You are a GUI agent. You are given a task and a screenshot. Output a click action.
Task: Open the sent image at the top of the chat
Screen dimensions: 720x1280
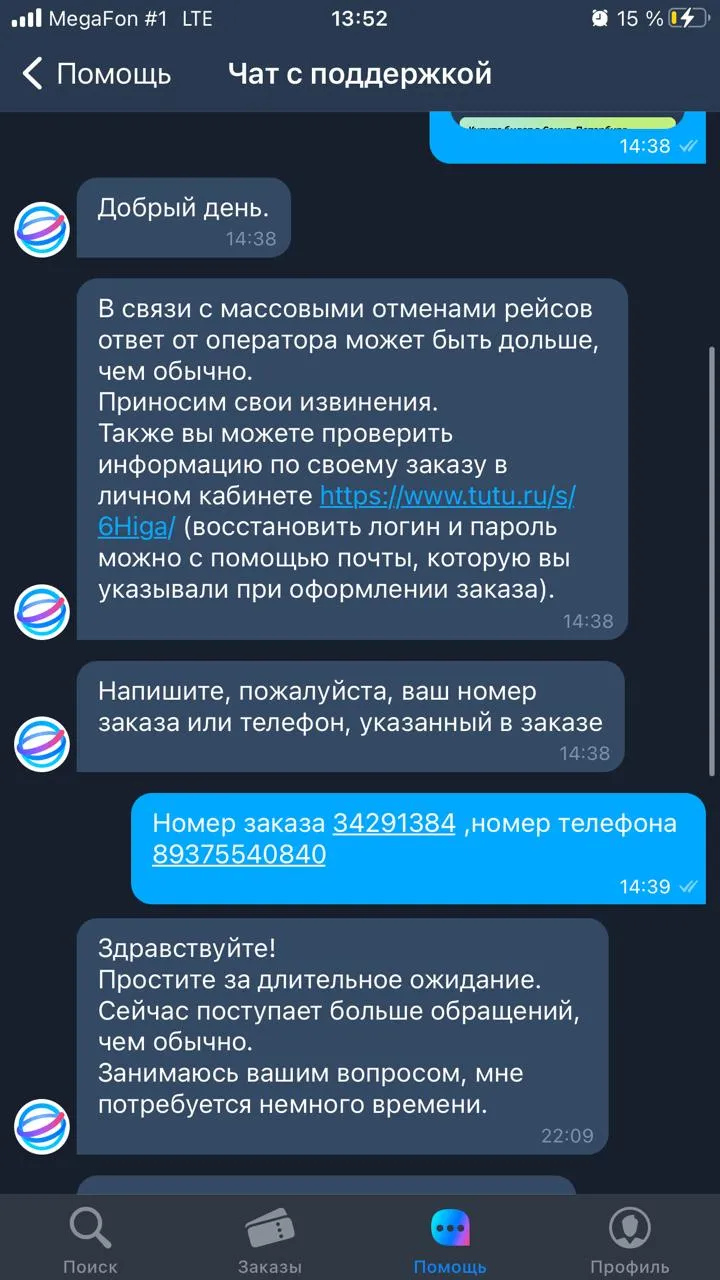pyautogui.click(x=567, y=122)
